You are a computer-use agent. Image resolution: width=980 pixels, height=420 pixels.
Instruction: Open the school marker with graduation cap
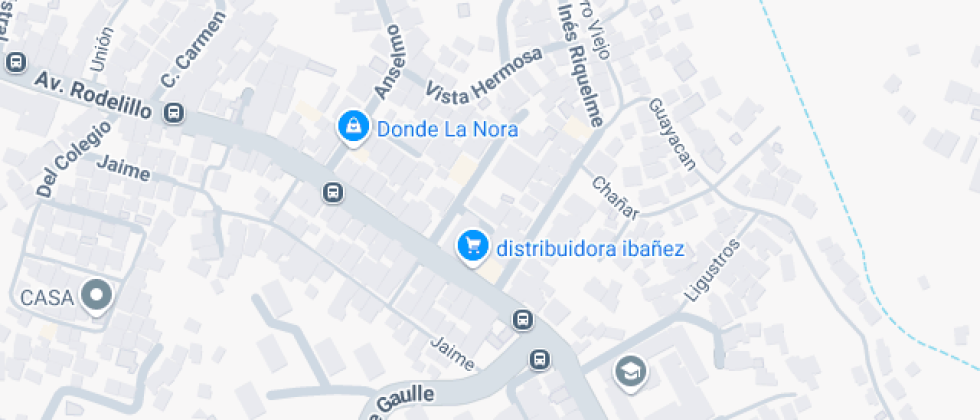[631, 372]
